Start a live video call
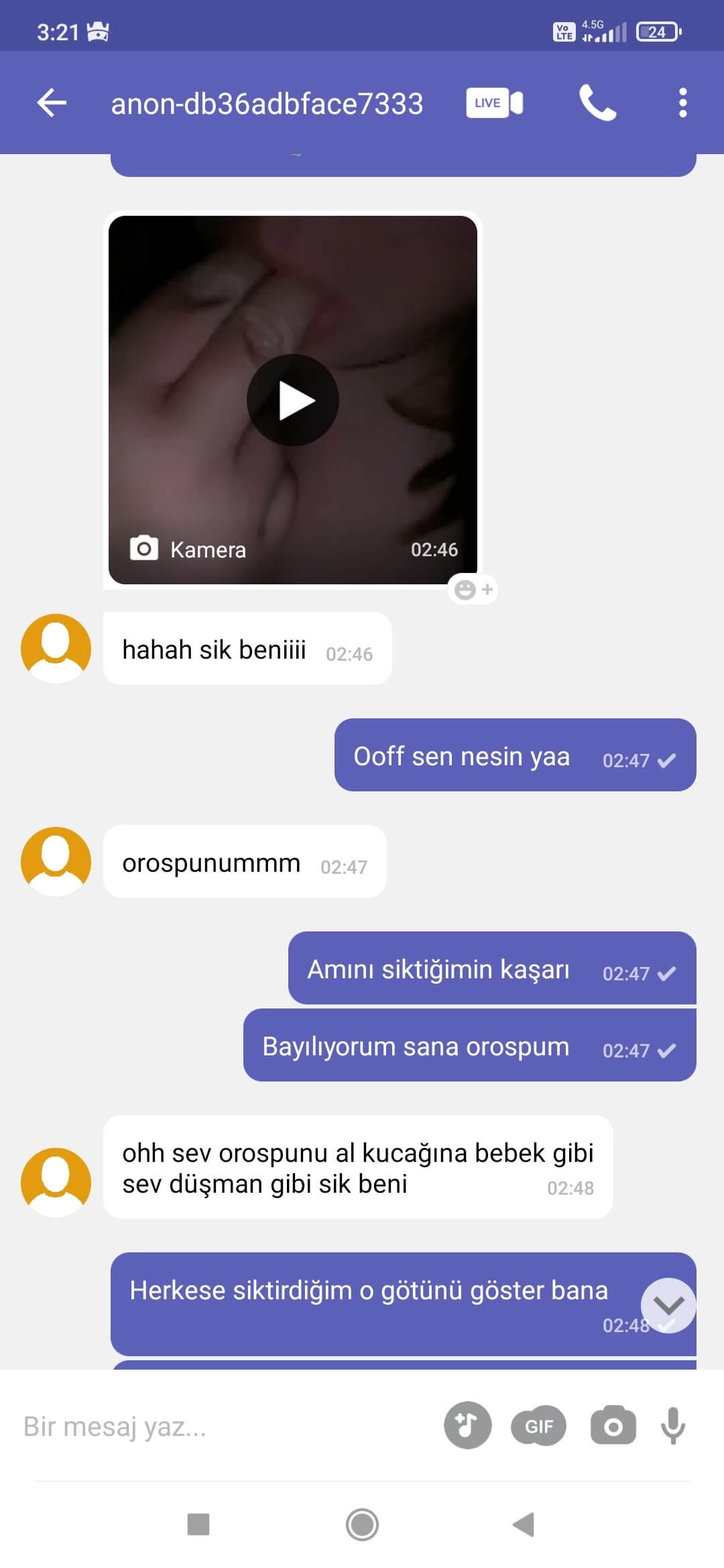 (x=495, y=103)
